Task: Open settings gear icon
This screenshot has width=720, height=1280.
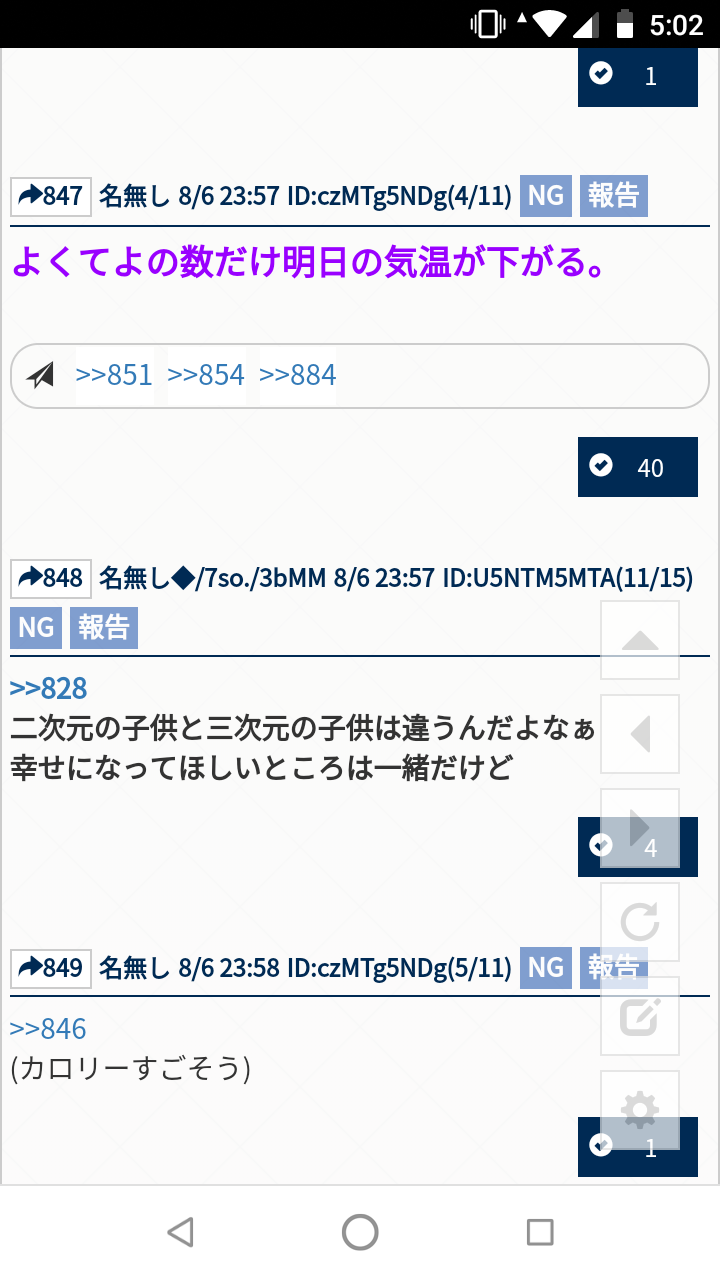Action: point(640,1110)
